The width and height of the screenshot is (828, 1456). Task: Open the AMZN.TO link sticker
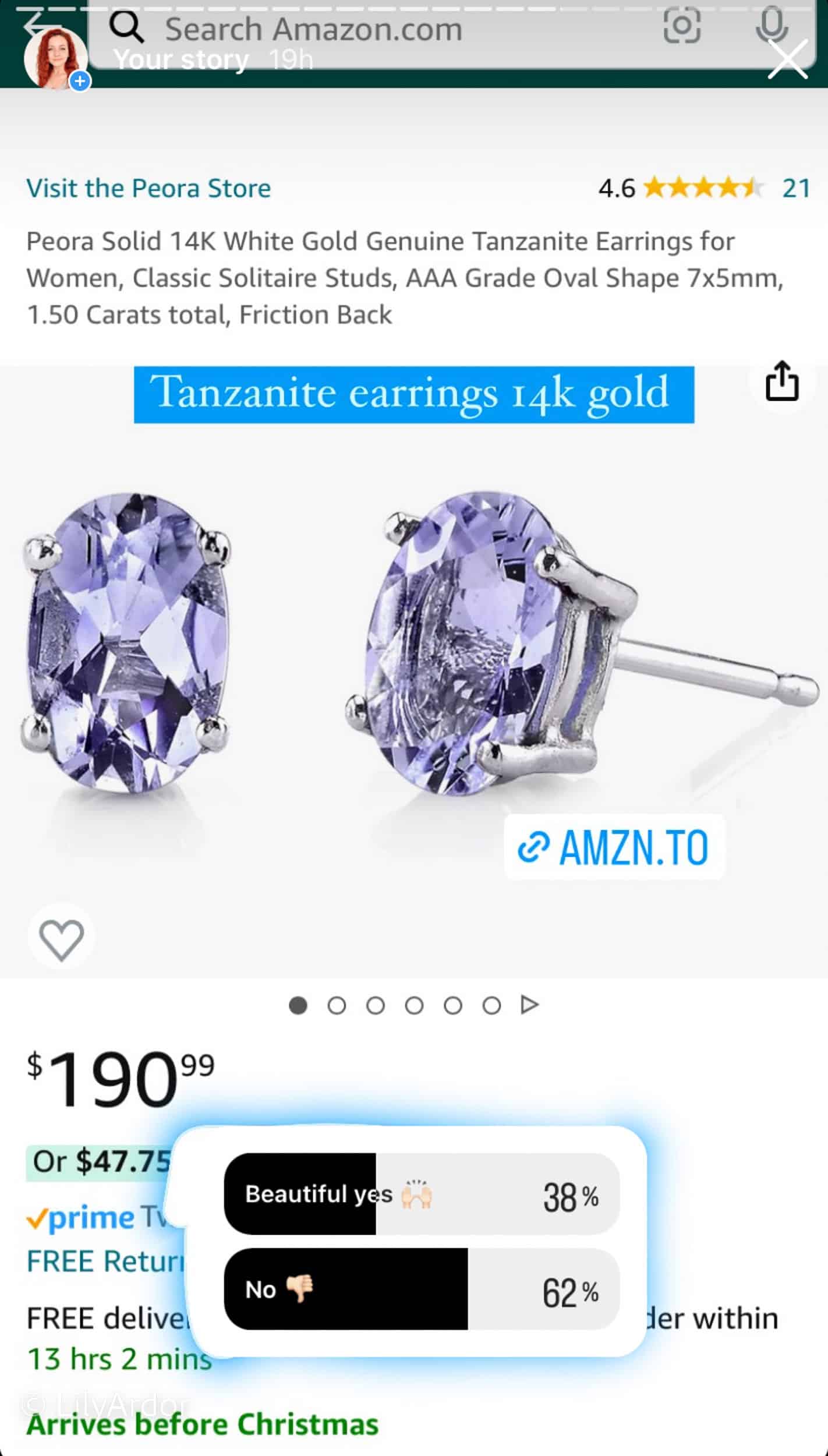click(x=614, y=847)
